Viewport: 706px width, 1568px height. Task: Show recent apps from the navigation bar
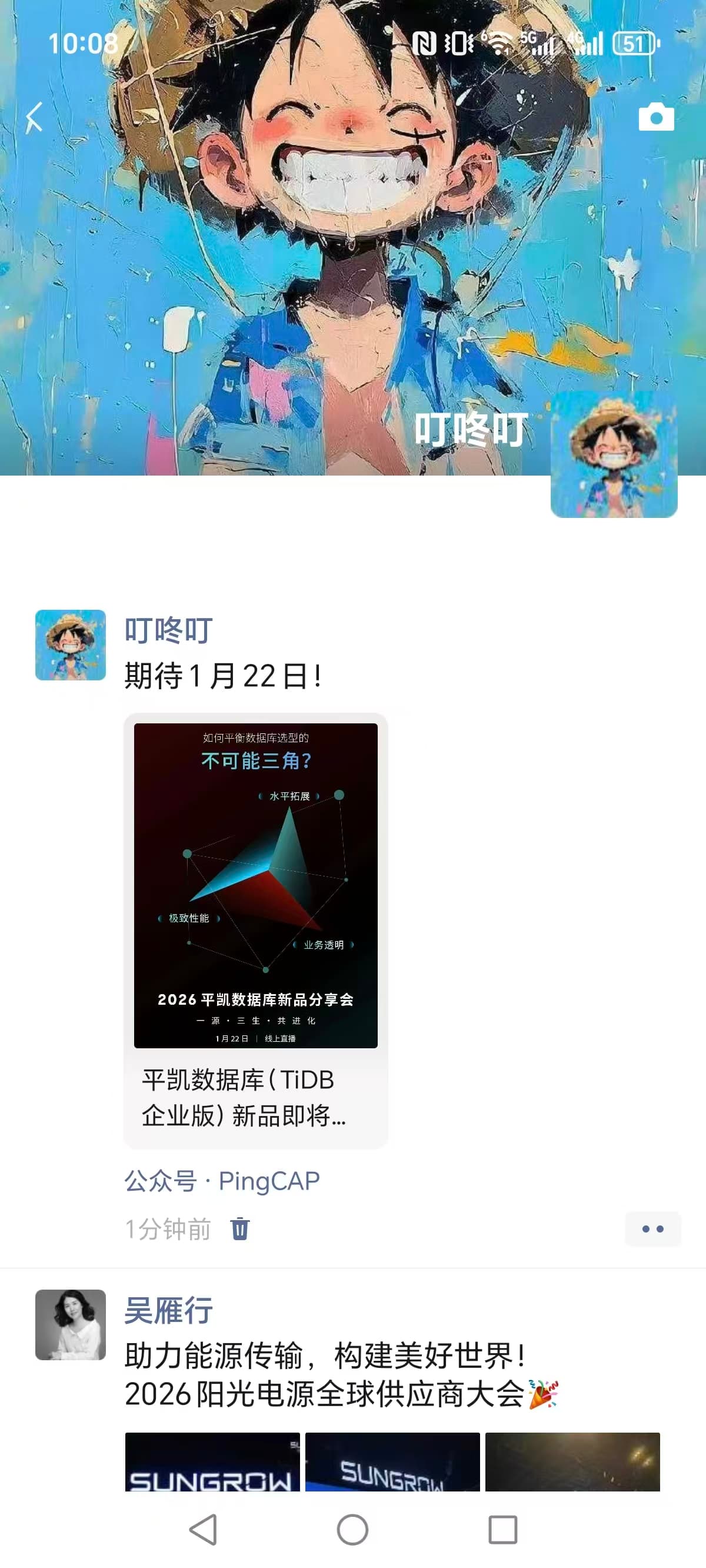[x=502, y=1529]
